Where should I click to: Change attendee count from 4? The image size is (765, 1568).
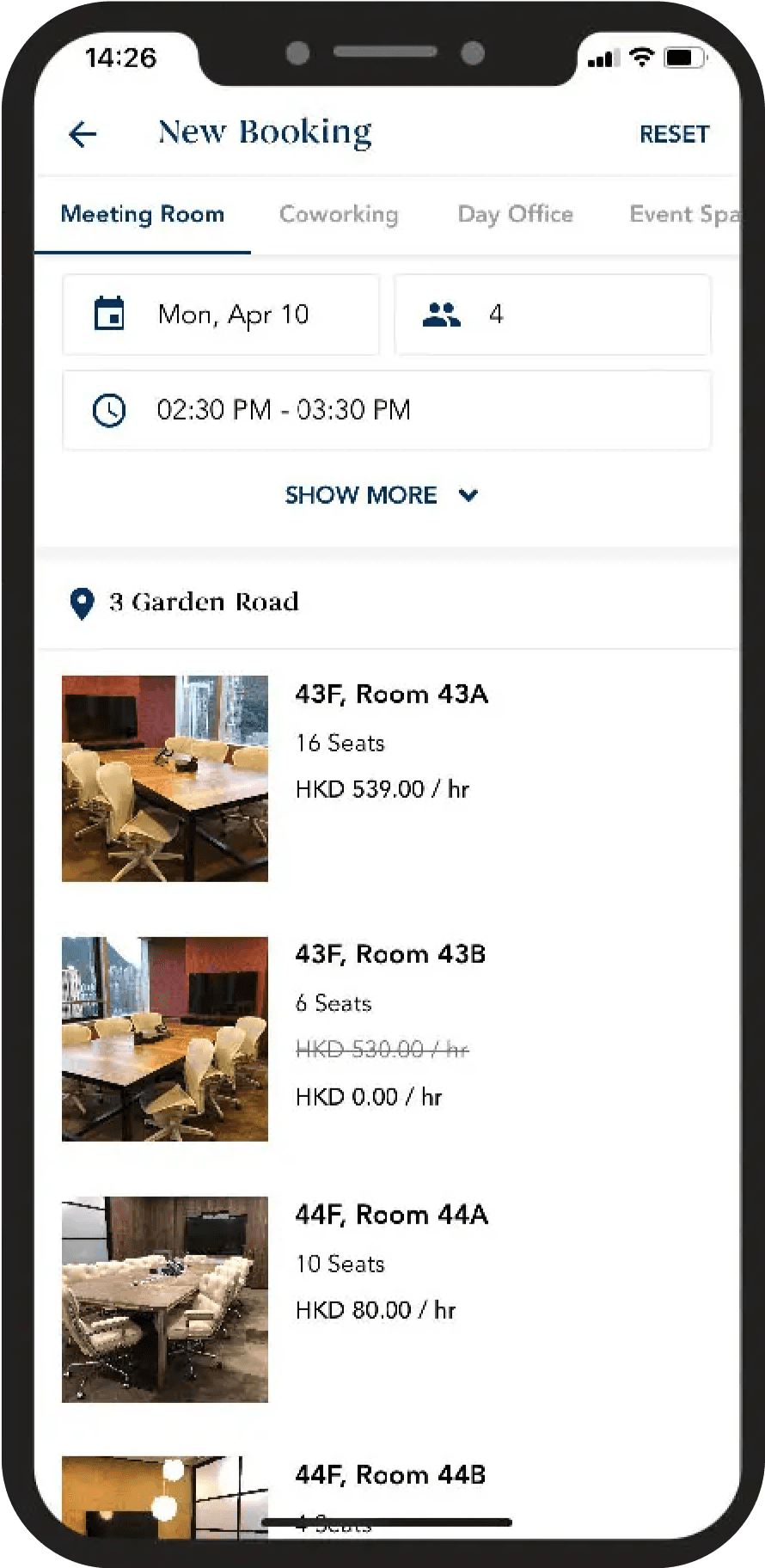pyautogui.click(x=497, y=315)
